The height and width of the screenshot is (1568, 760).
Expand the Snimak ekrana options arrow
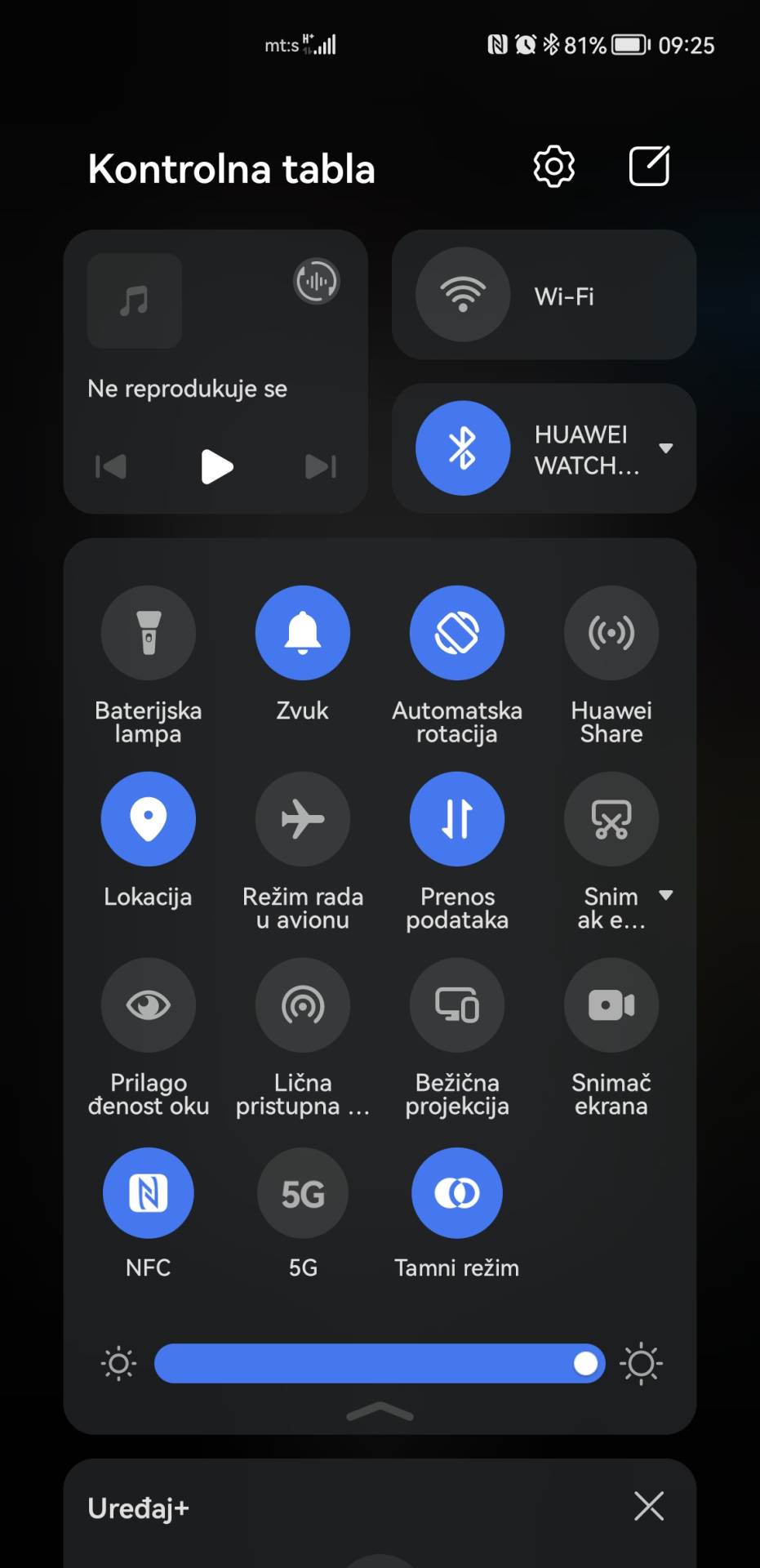(x=668, y=896)
